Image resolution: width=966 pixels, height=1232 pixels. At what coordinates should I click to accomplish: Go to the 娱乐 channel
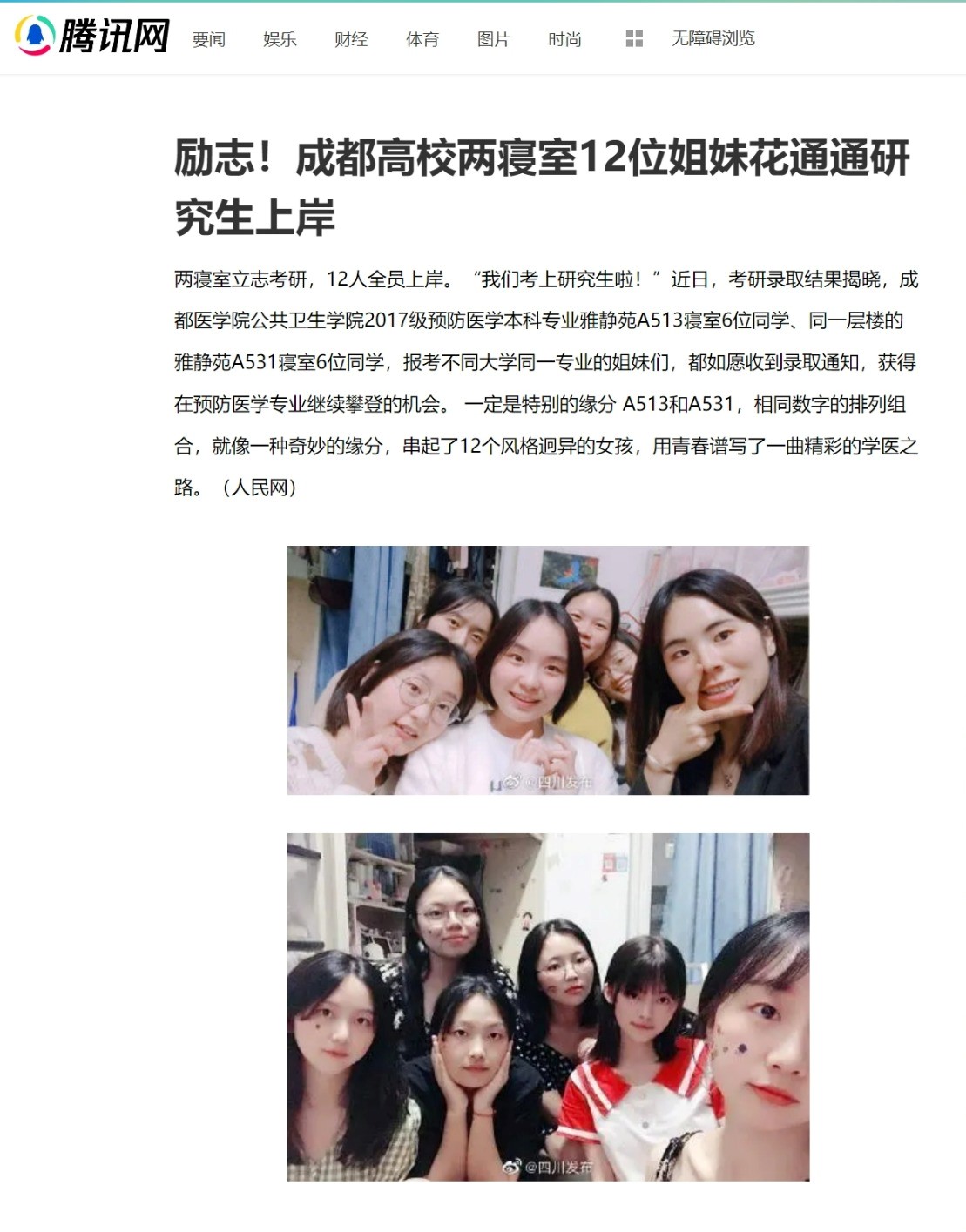[280, 39]
